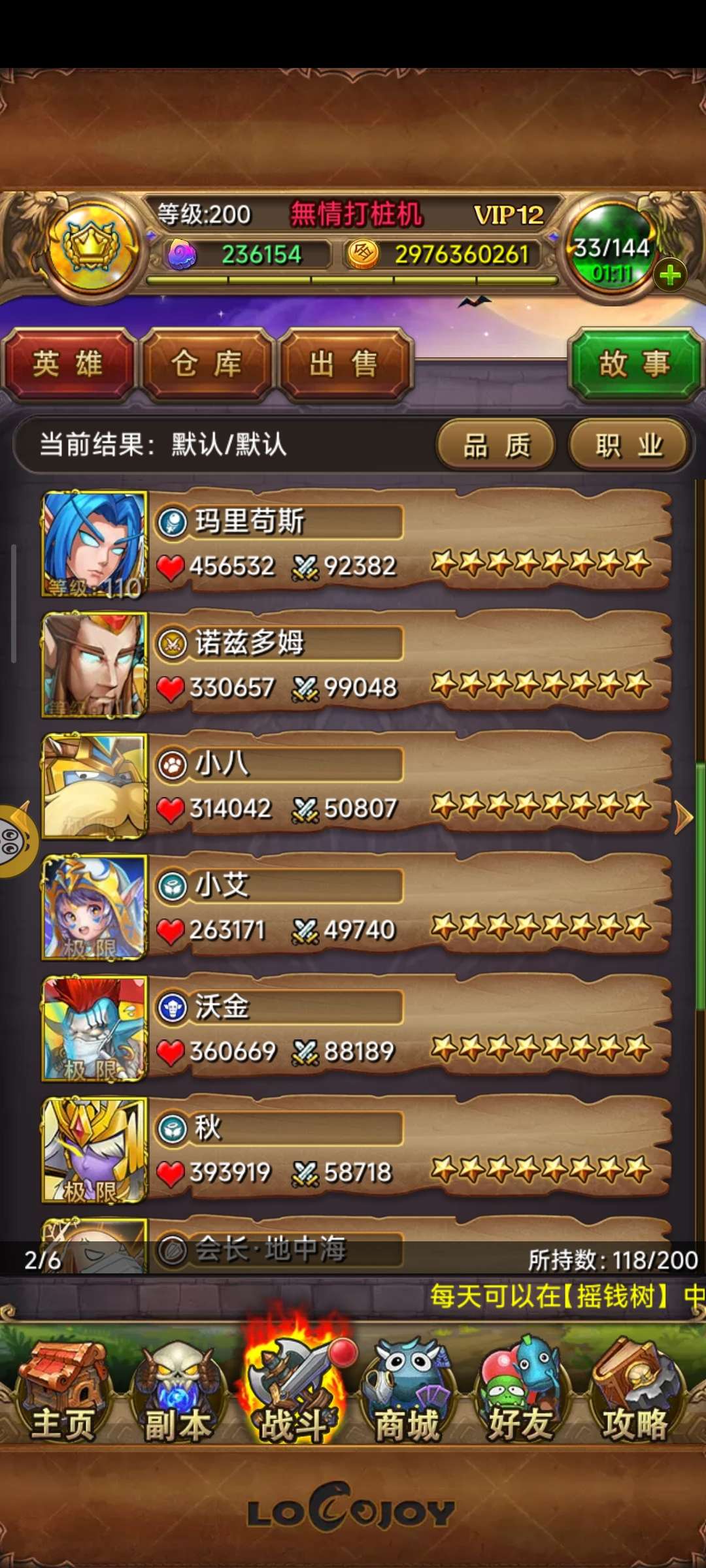This screenshot has width=706, height=1568.
Task: Switch to the 仓库 tab
Action: [207, 364]
